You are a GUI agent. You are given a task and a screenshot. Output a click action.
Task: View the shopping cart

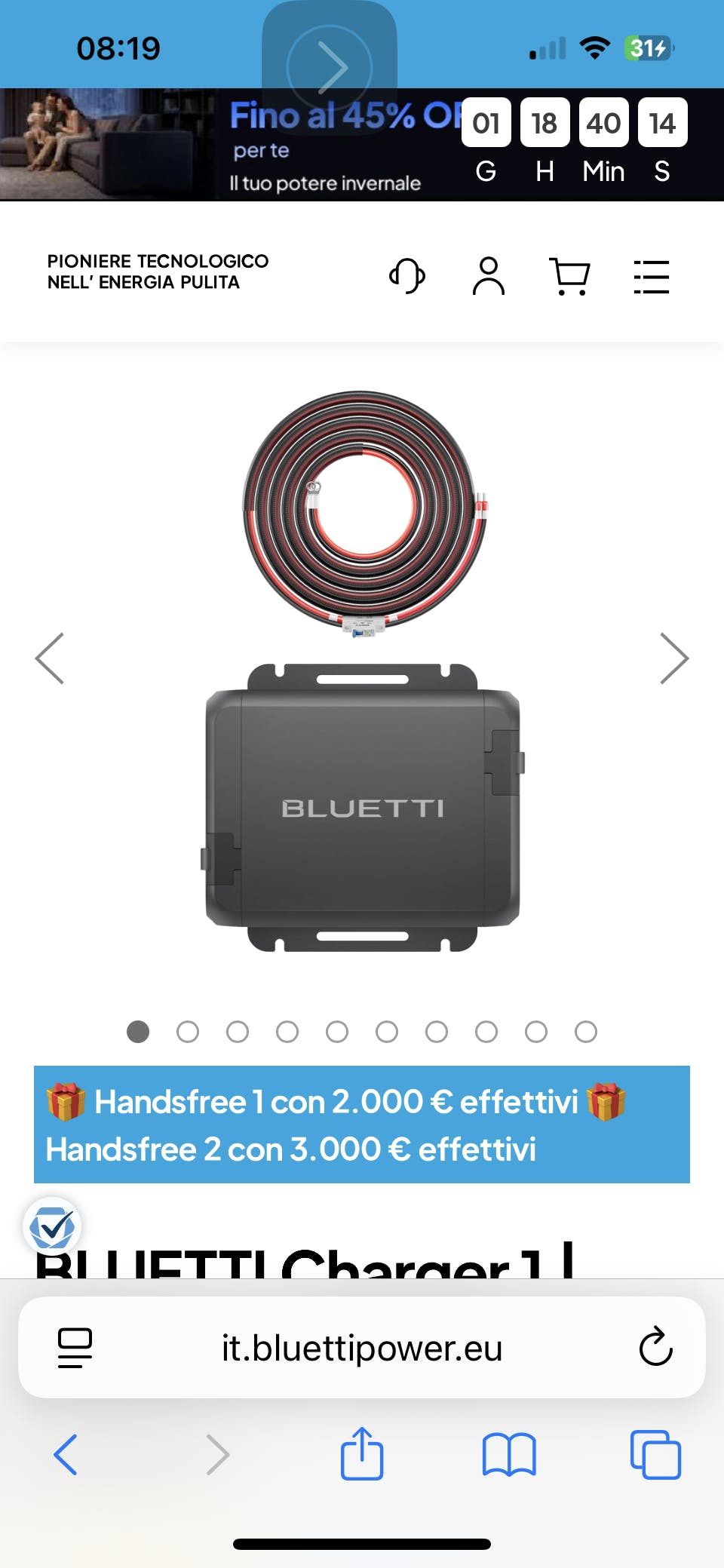[x=569, y=276]
